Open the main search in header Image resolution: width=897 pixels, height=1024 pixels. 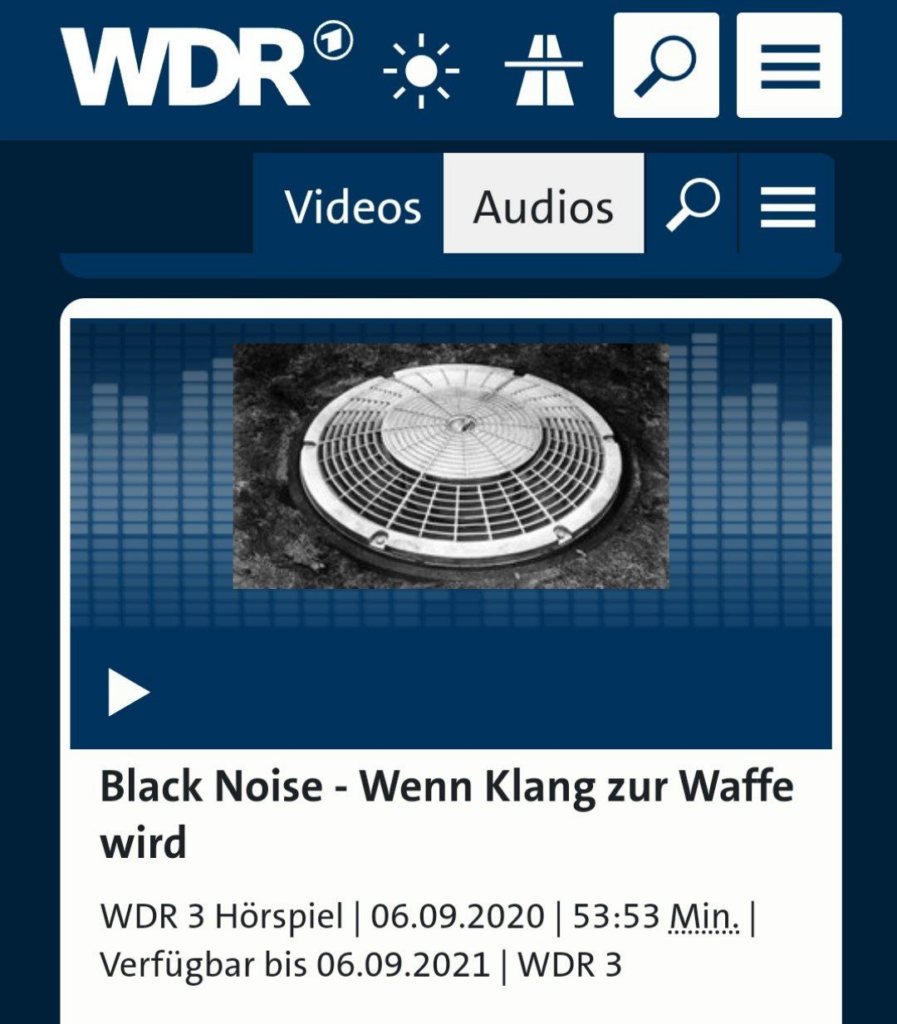click(x=666, y=66)
